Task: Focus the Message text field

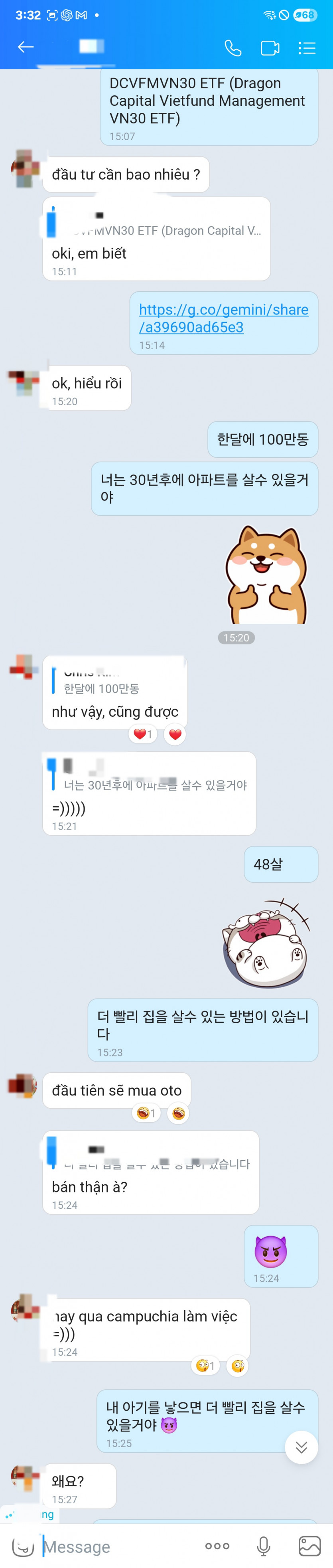Action: click(x=116, y=1547)
